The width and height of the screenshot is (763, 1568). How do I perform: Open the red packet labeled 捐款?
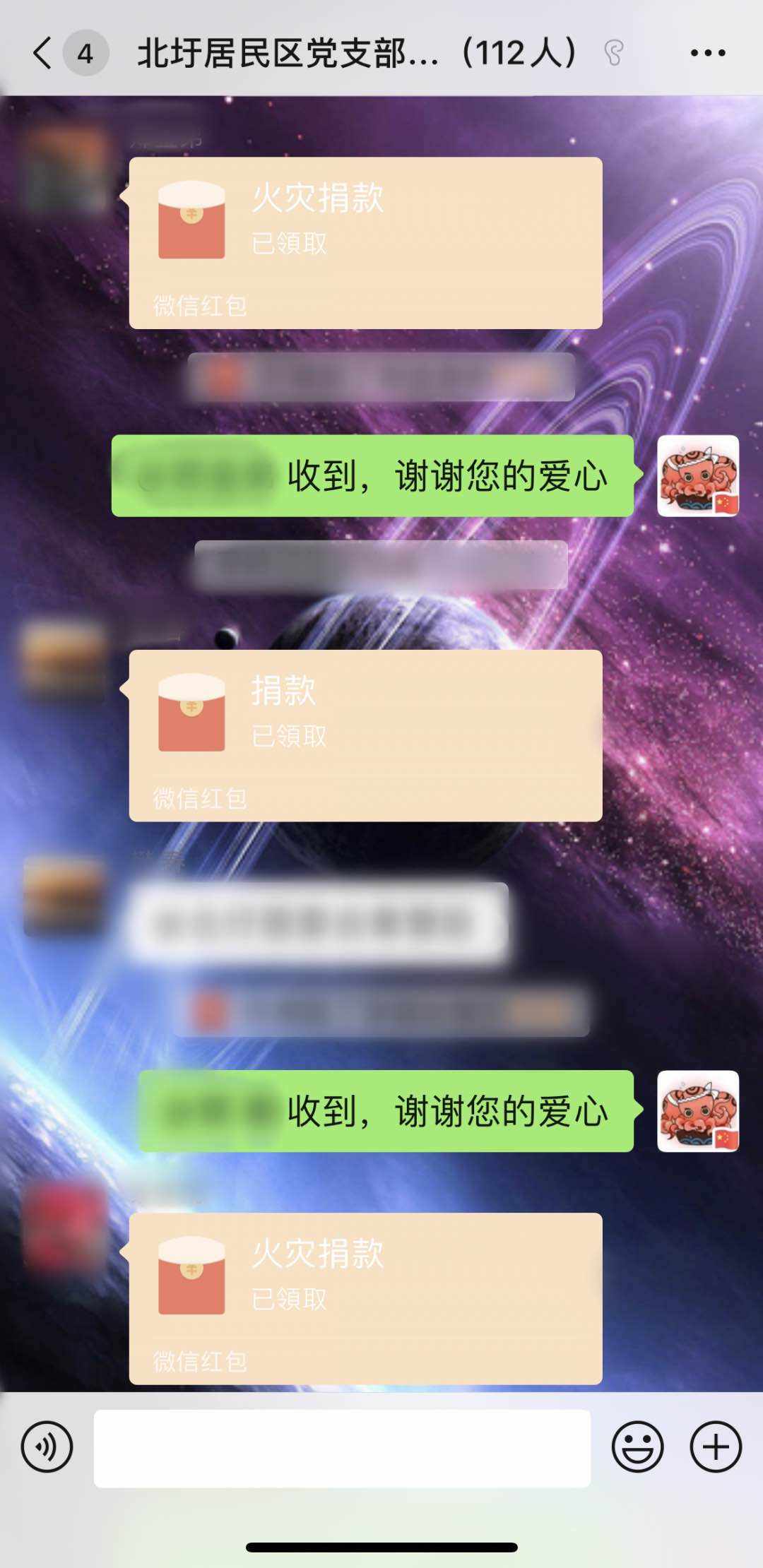[365, 735]
